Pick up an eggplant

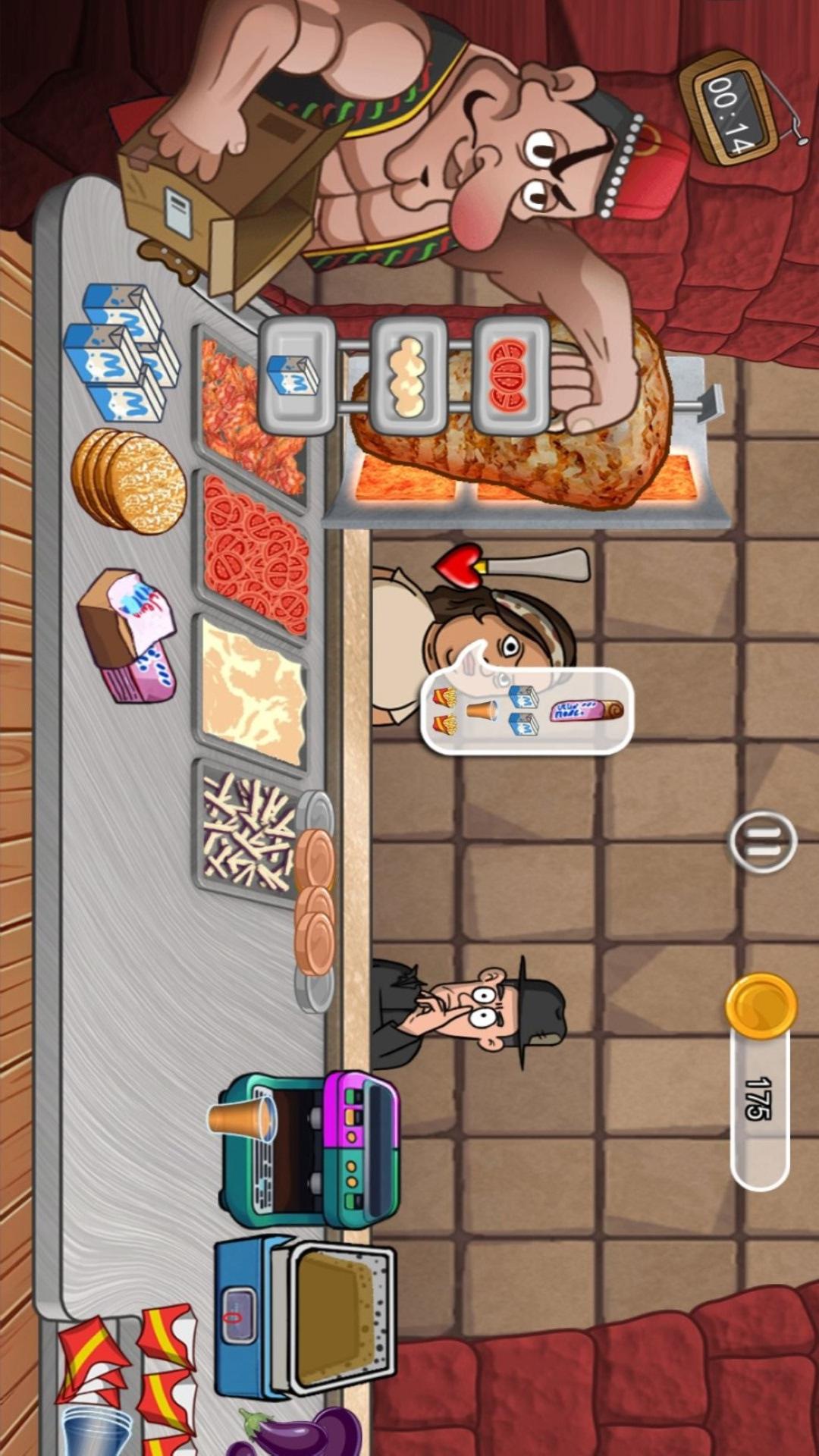tap(303, 1432)
